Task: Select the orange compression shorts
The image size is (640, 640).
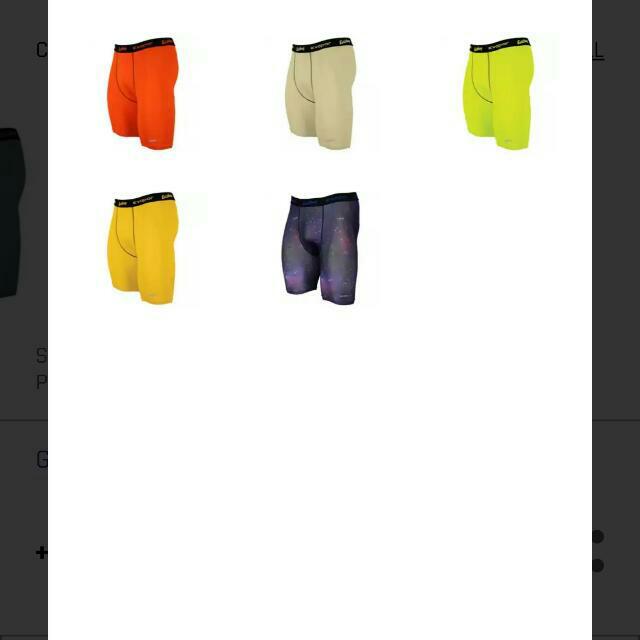Action: pos(143,94)
